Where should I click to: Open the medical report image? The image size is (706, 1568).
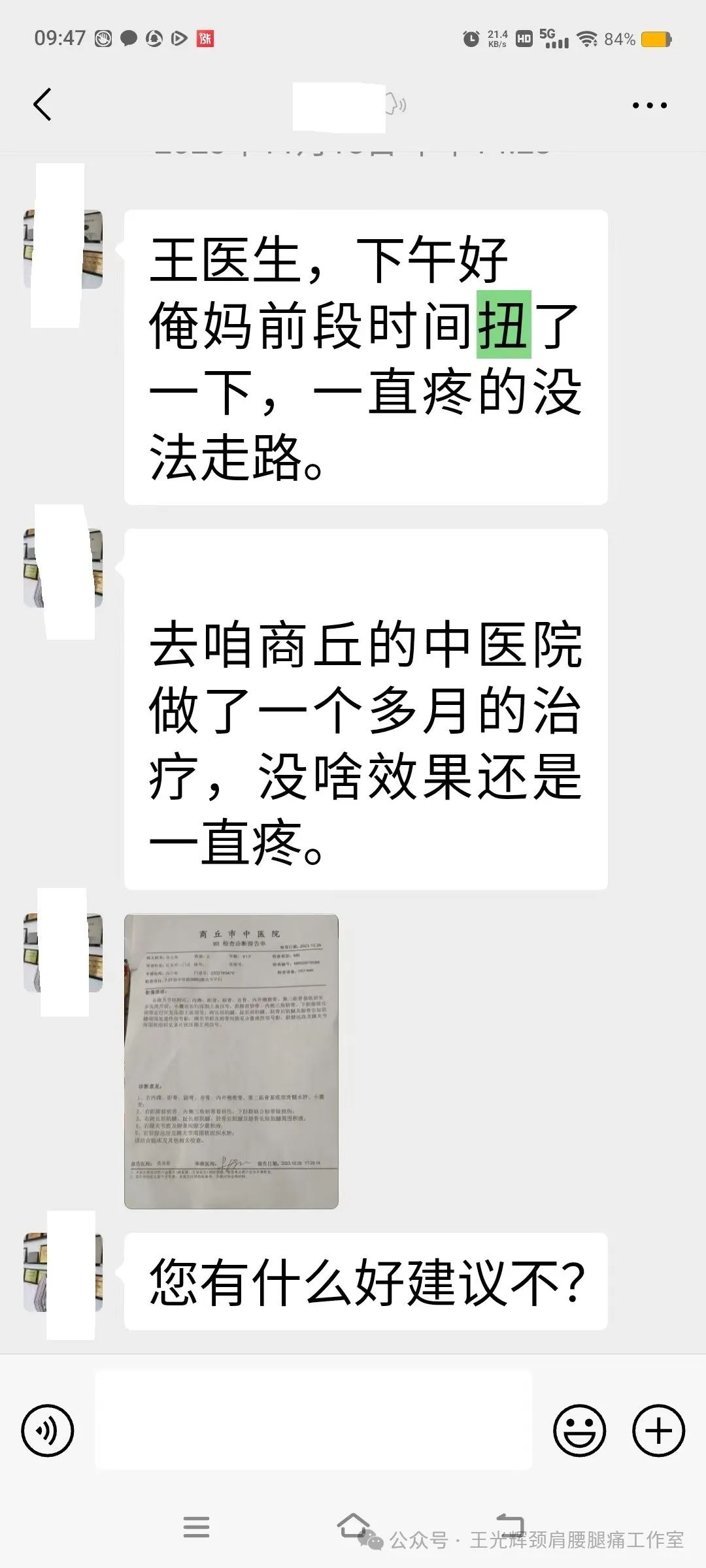tap(231, 1061)
